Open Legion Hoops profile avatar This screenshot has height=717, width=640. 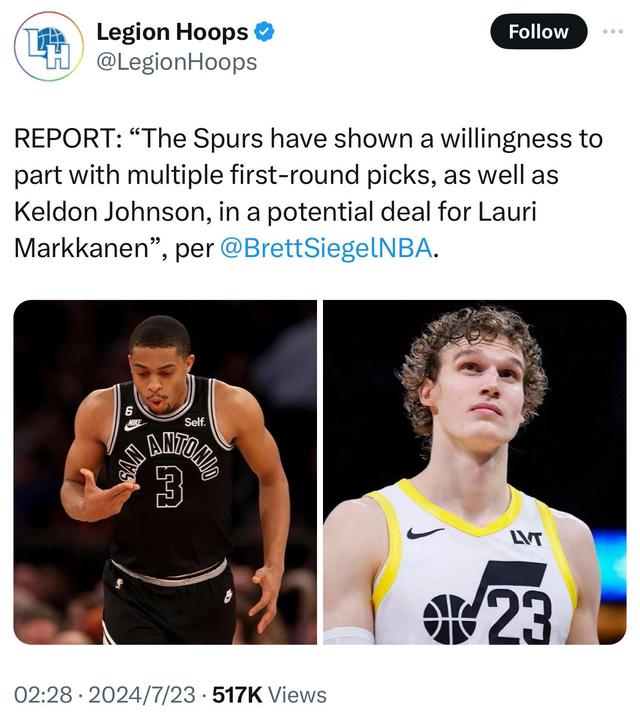pos(48,46)
